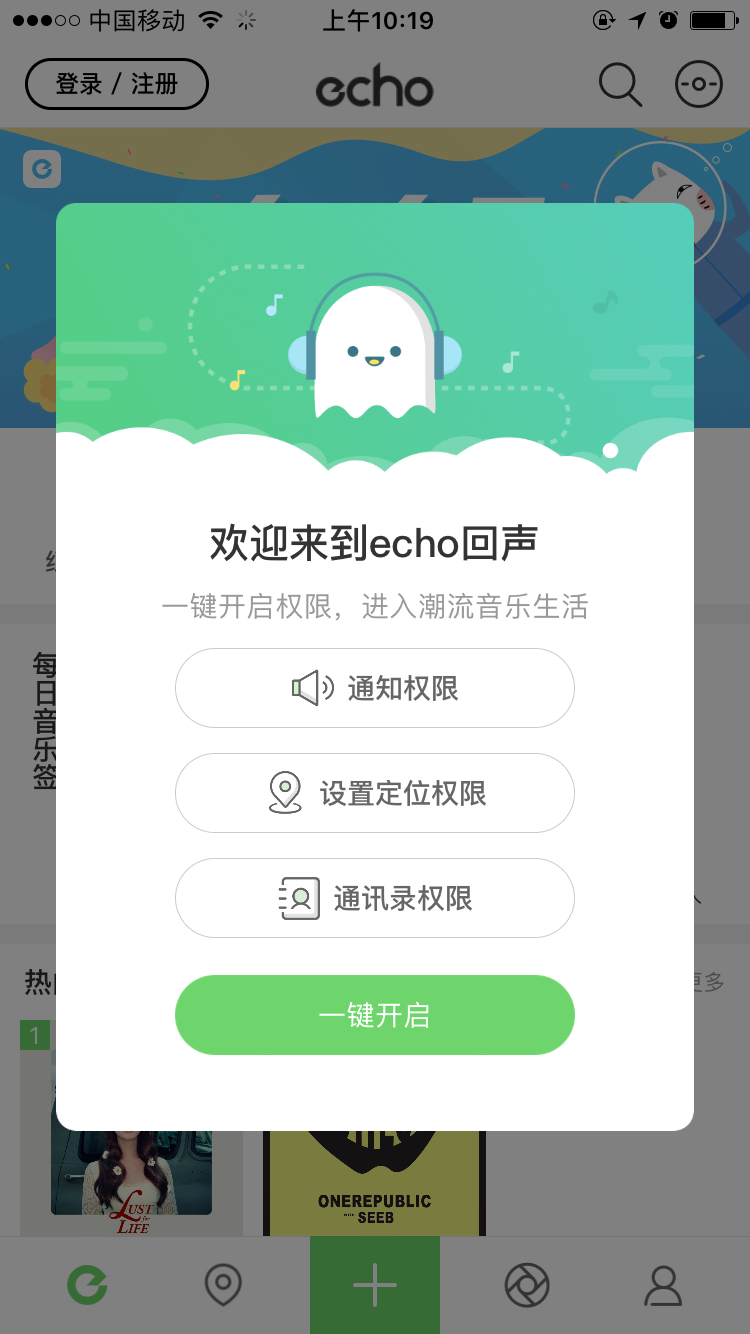Enable all permissions with 一键开启
750x1334 pixels.
click(375, 1015)
